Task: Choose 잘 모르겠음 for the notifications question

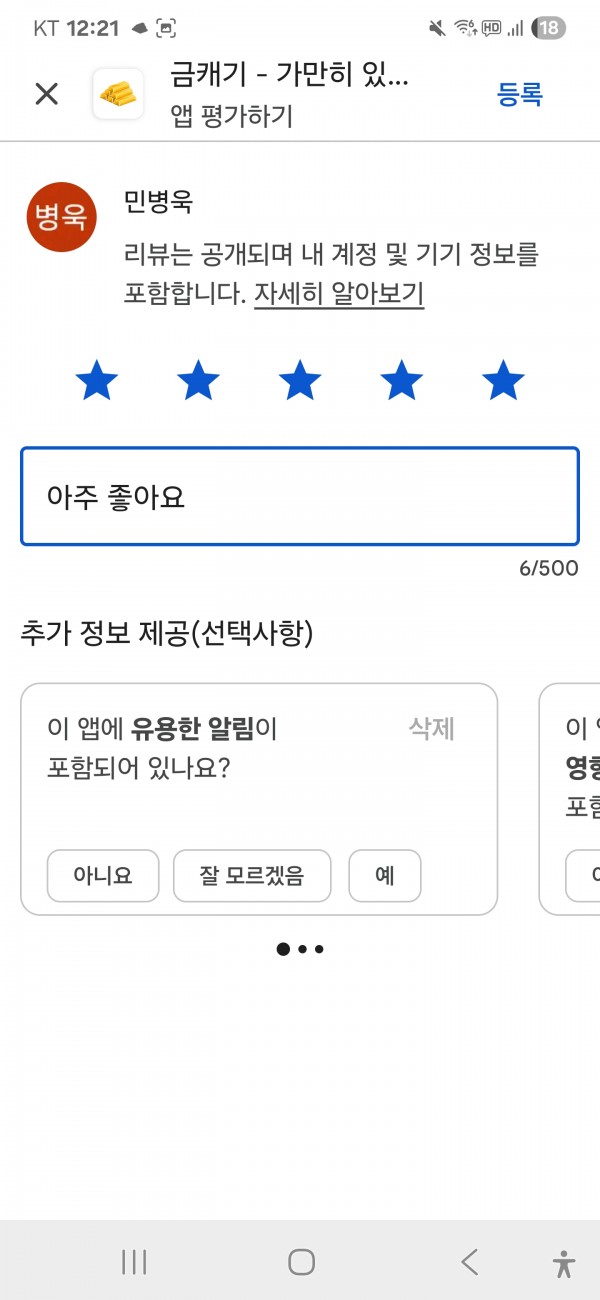Action: click(x=253, y=876)
